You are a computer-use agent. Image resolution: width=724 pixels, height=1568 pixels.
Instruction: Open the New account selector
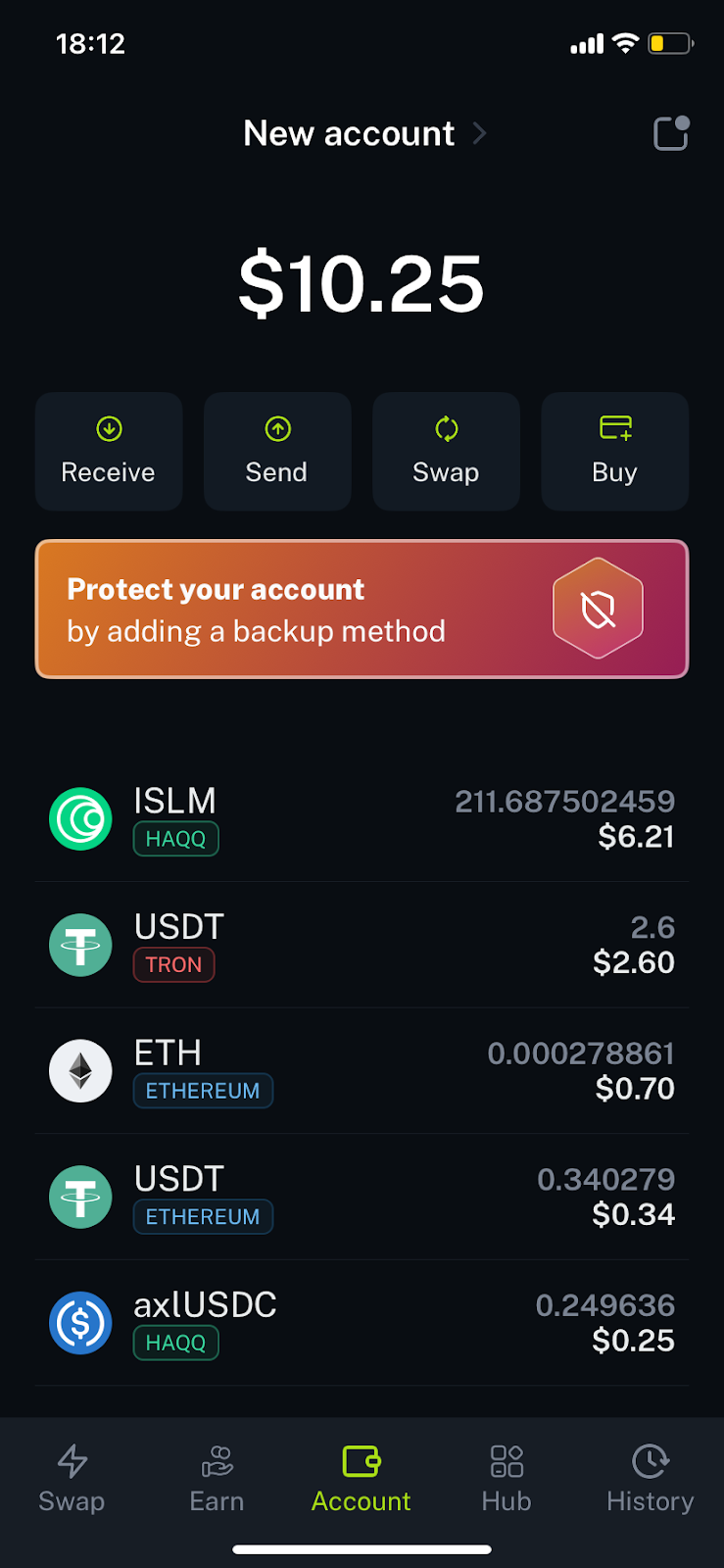coord(364,133)
